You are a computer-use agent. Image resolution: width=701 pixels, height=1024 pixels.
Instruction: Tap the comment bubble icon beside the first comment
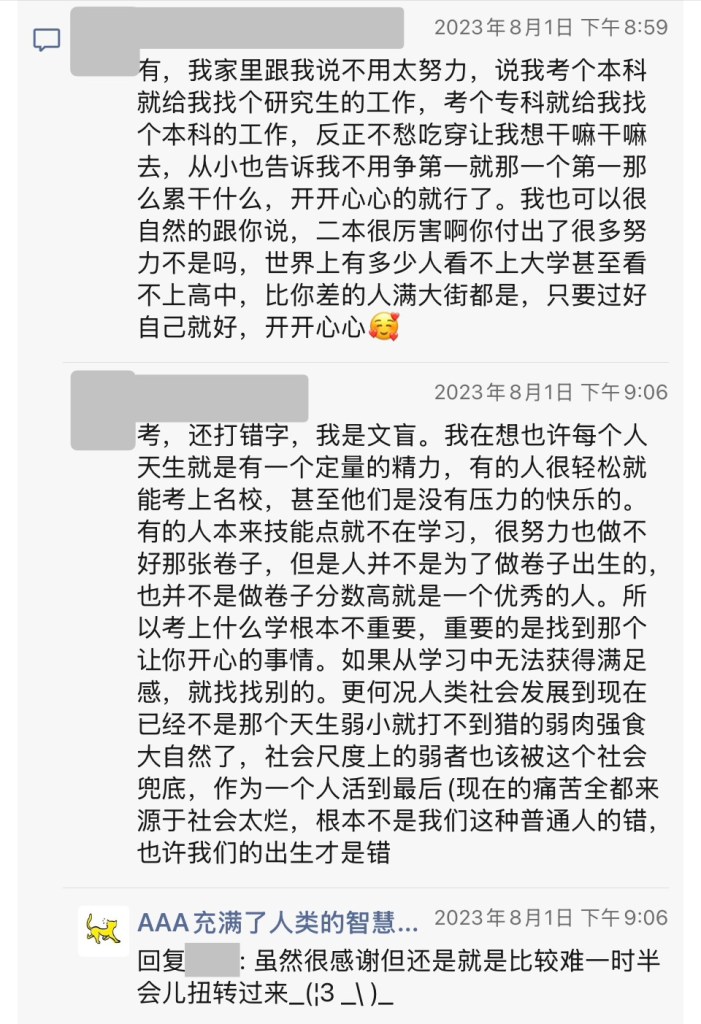[x=47, y=40]
